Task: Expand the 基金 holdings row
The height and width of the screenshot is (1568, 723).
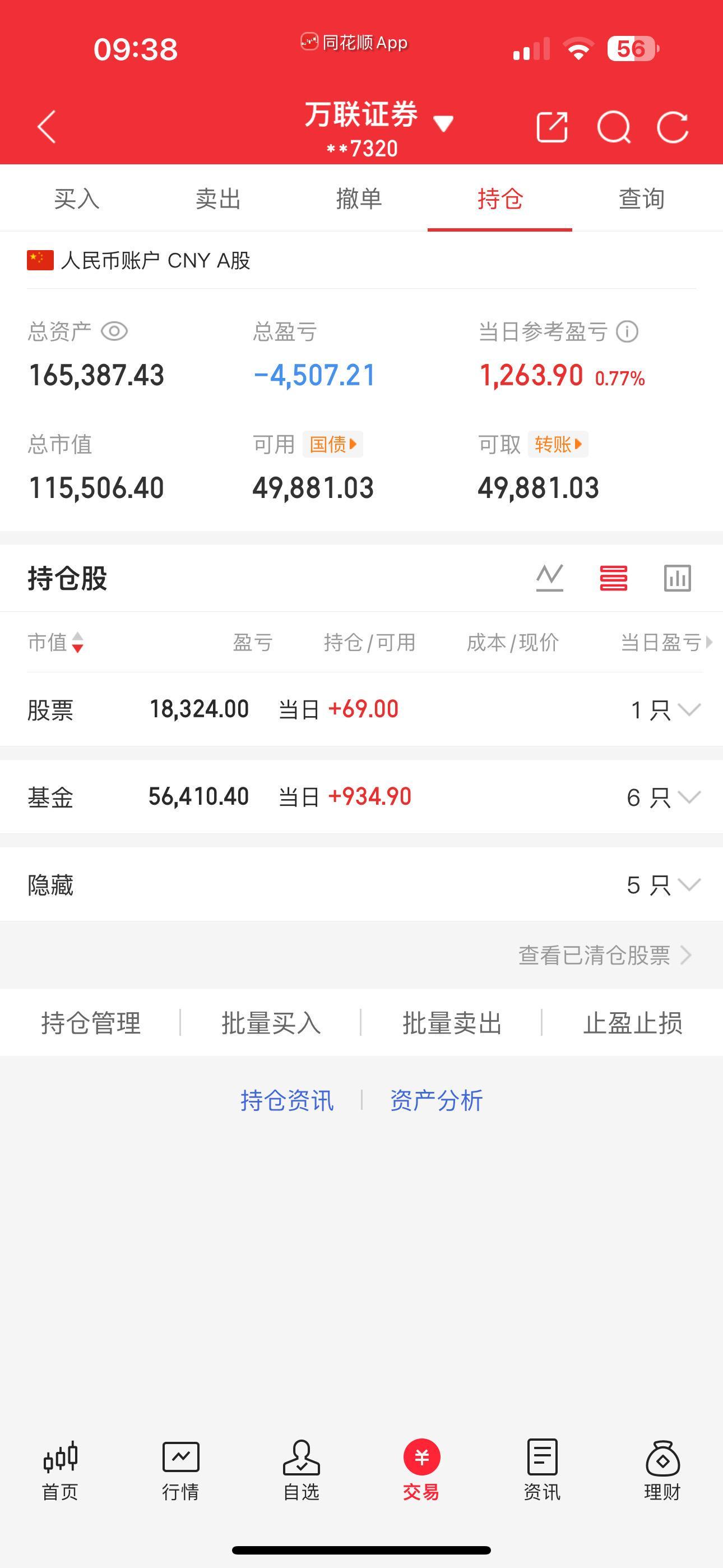Action: [689, 796]
